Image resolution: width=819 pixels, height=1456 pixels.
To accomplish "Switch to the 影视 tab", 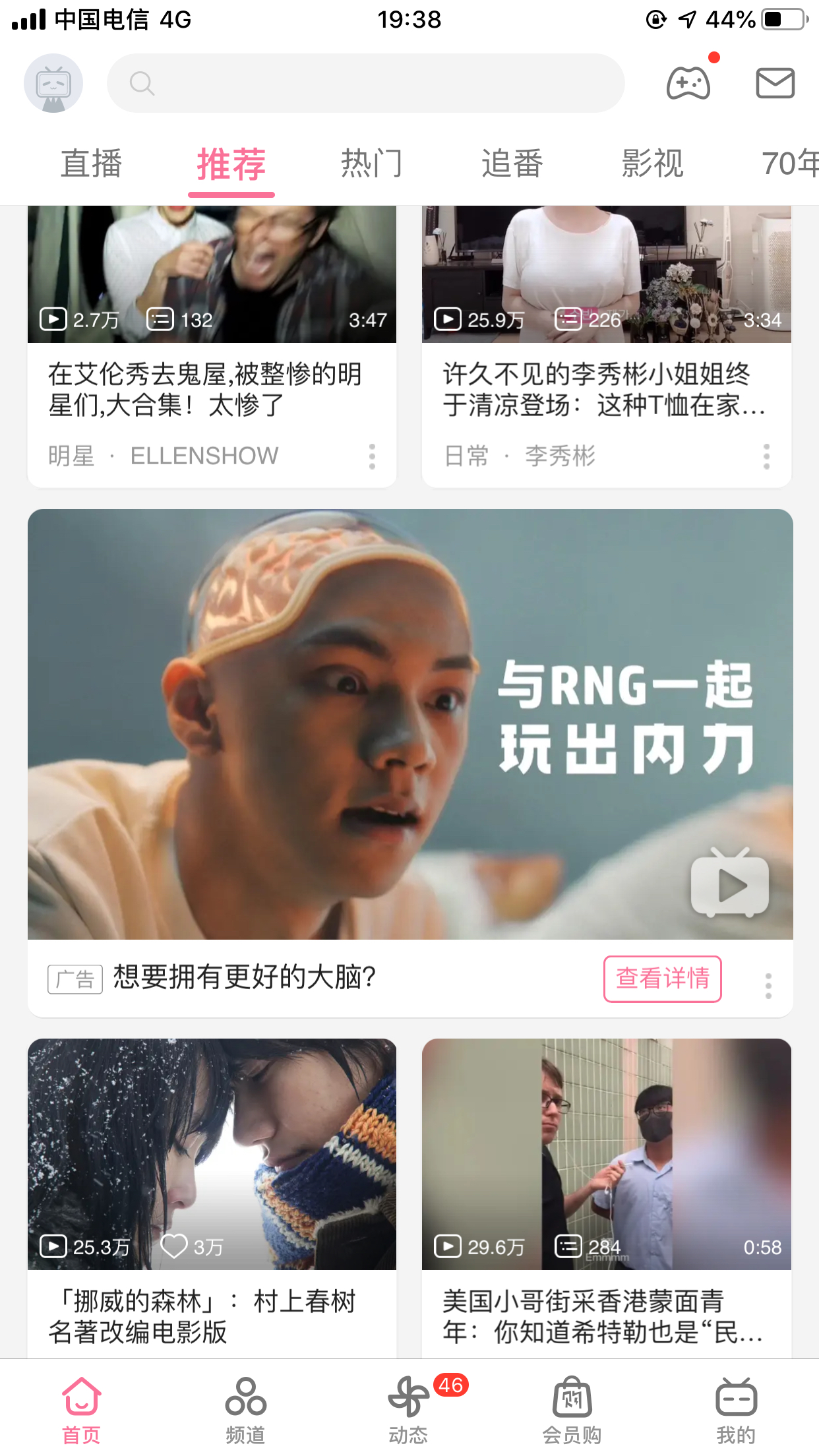I will coord(653,164).
